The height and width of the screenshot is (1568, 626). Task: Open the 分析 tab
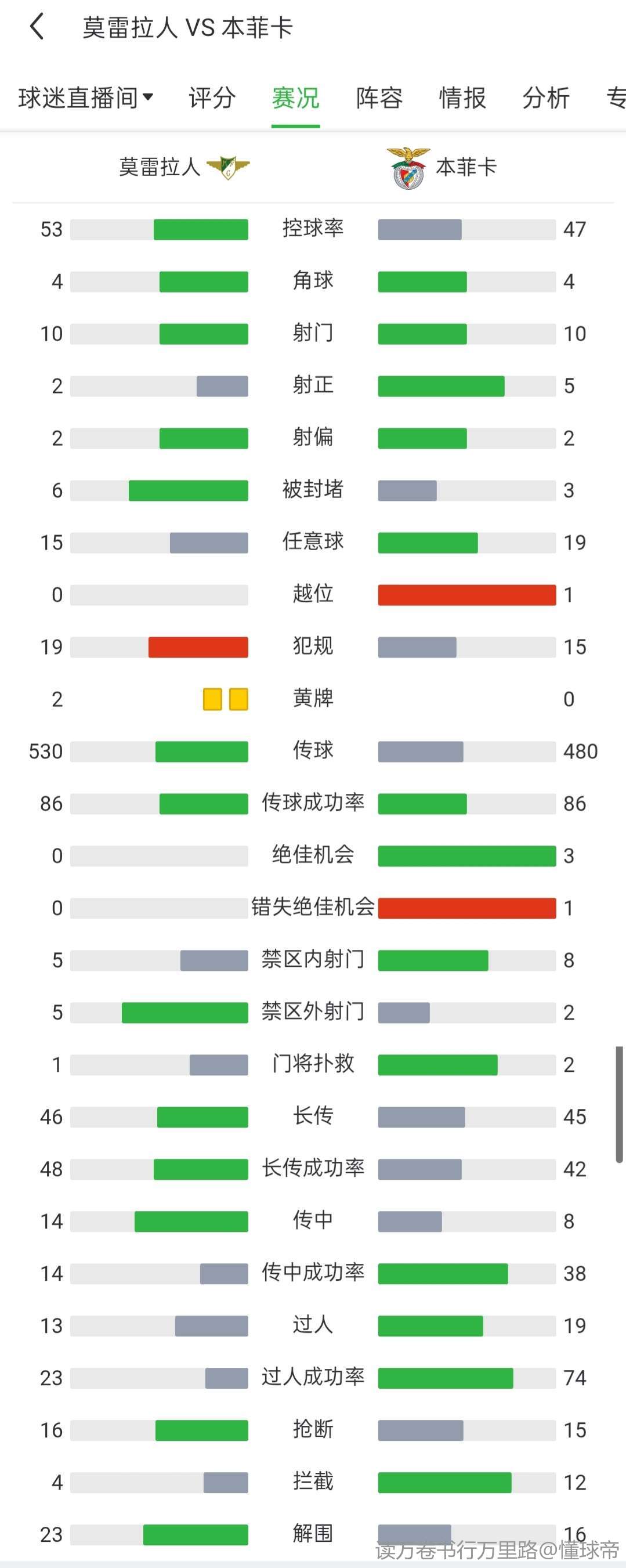coord(546,98)
